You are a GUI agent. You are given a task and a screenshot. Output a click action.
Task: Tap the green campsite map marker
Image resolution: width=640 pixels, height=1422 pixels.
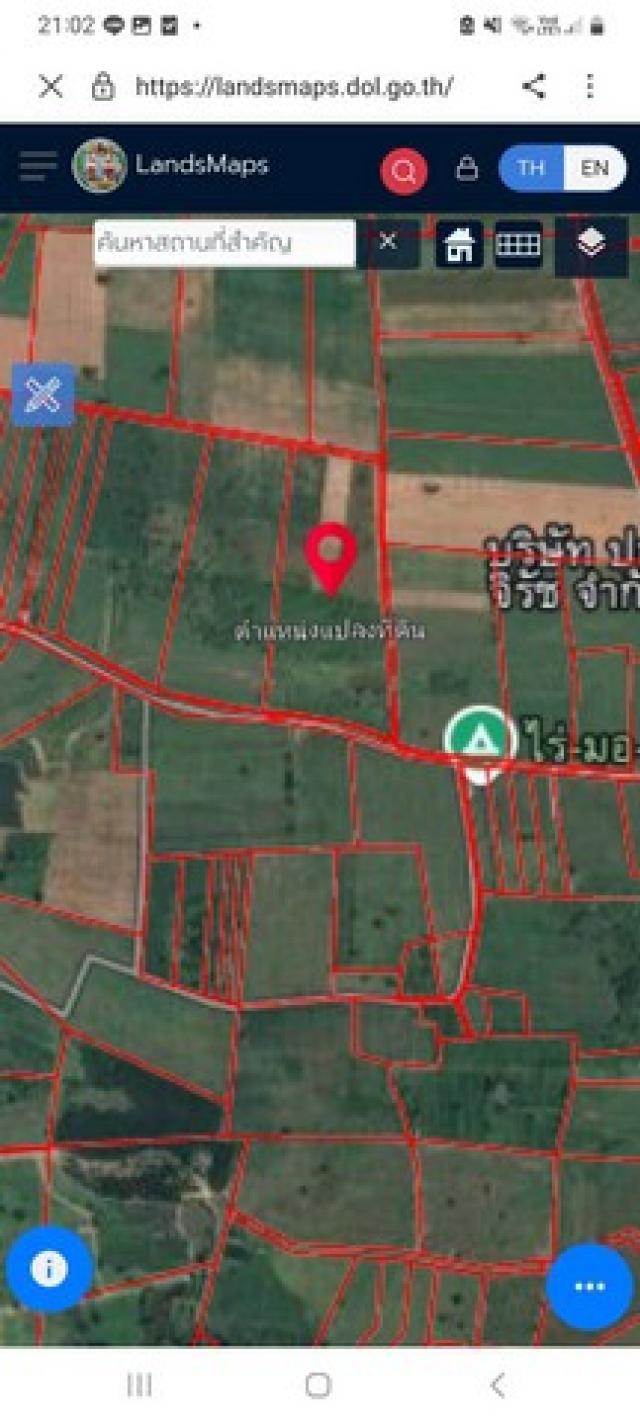[480, 741]
